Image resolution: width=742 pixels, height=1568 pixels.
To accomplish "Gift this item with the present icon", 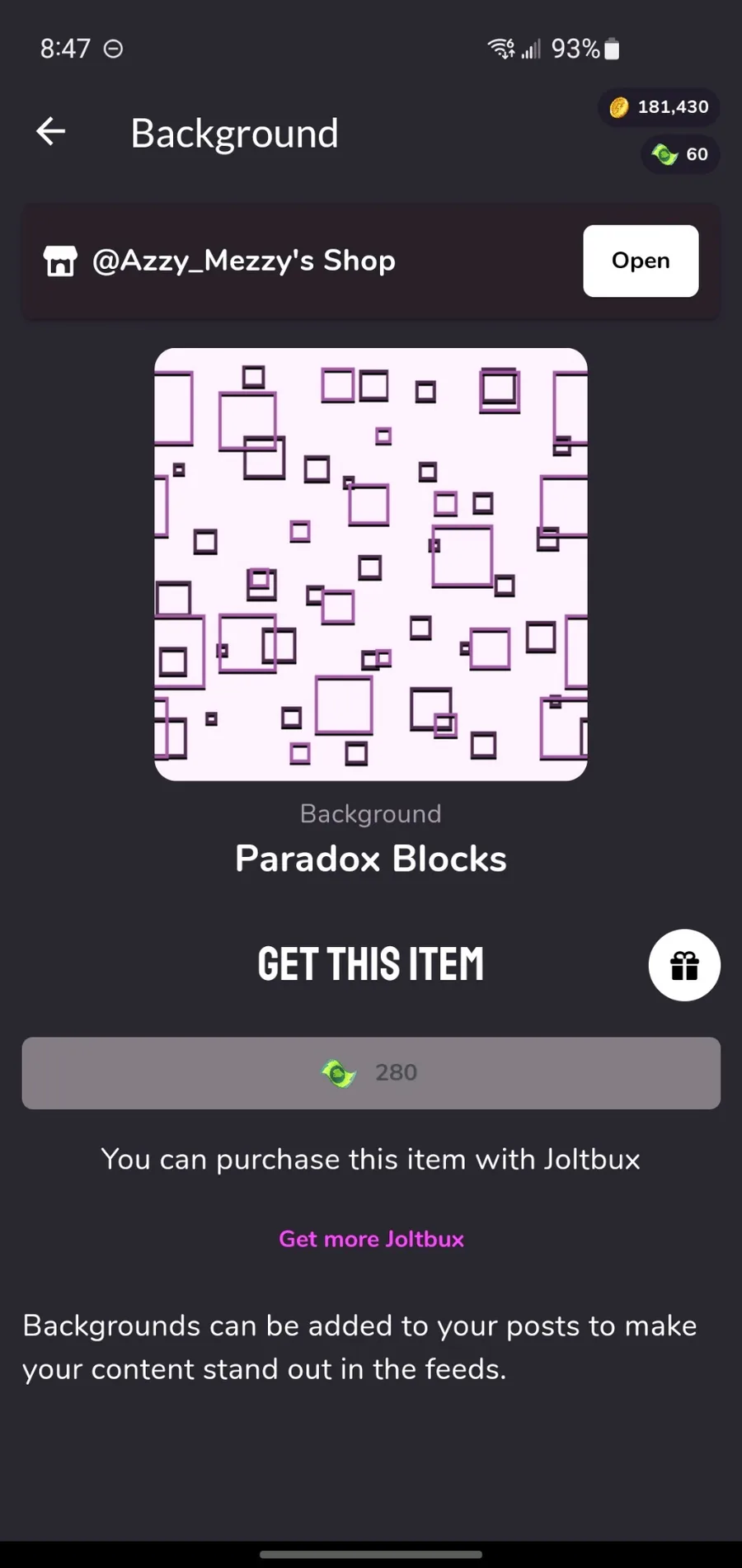I will click(684, 965).
